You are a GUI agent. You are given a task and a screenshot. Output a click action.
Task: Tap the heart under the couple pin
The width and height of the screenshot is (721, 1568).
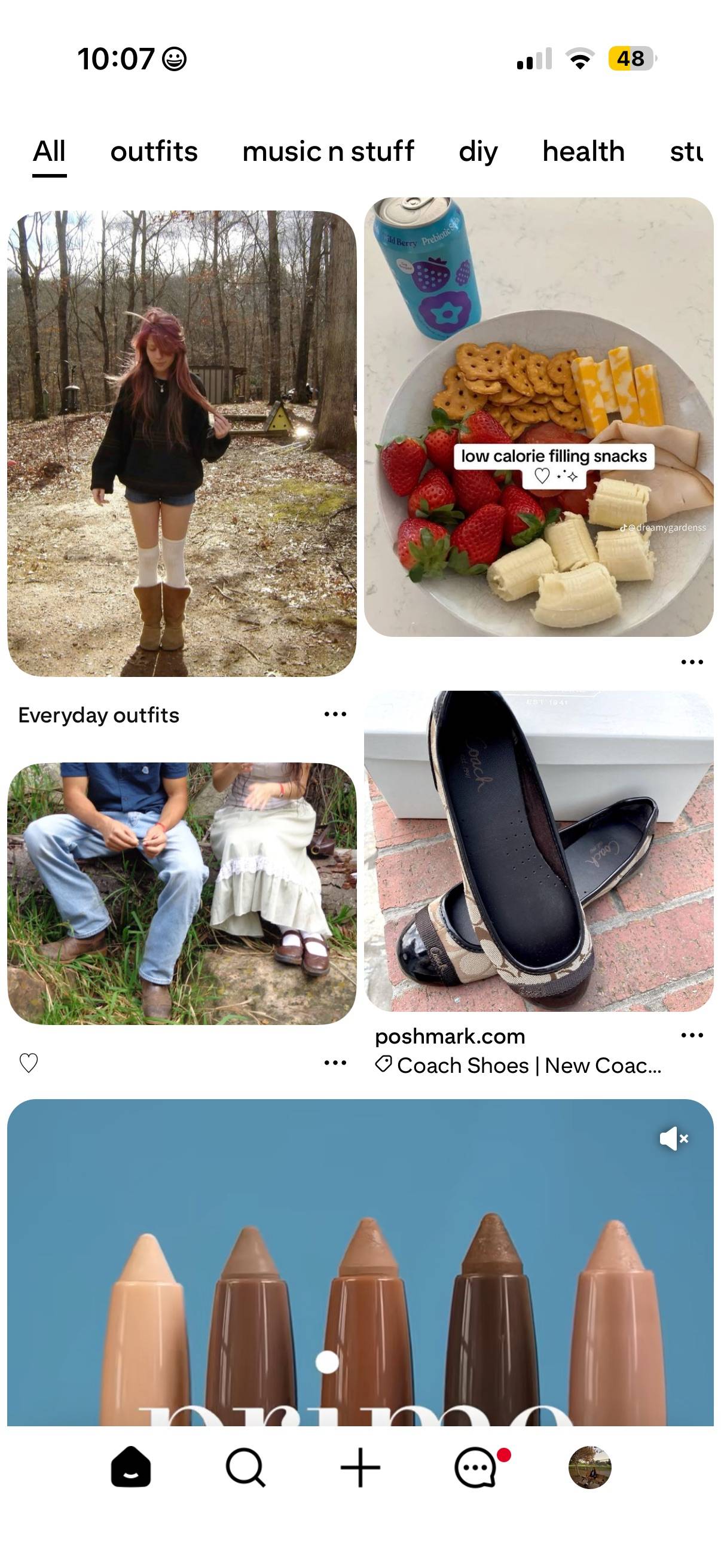[29, 1063]
